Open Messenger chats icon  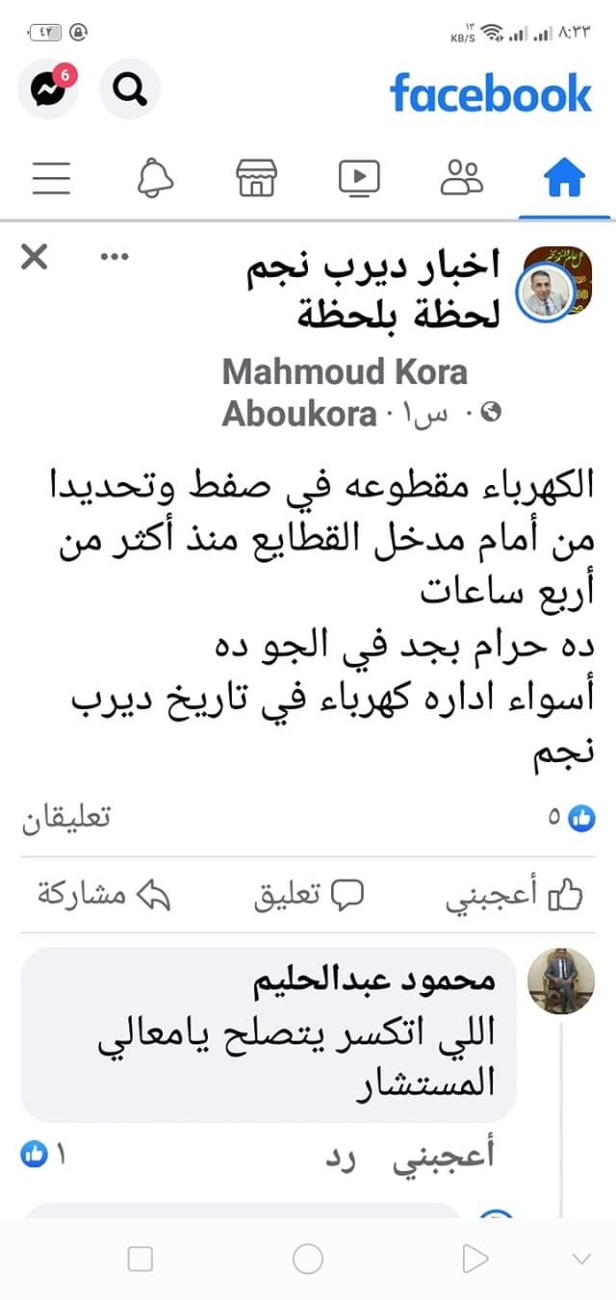(x=49, y=91)
